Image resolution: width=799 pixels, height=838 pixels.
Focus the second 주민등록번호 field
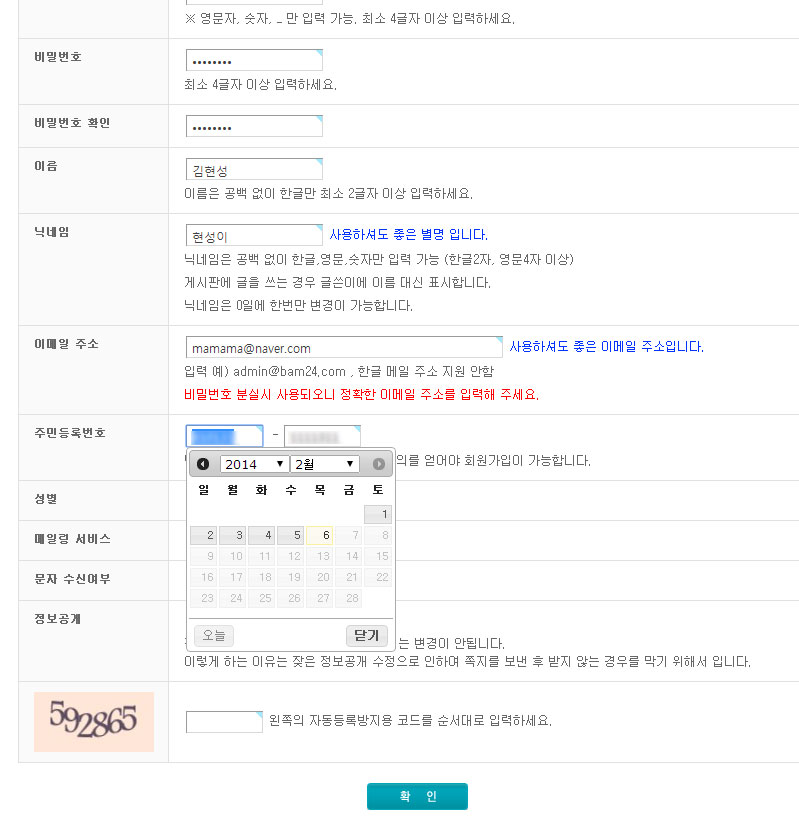pos(322,435)
